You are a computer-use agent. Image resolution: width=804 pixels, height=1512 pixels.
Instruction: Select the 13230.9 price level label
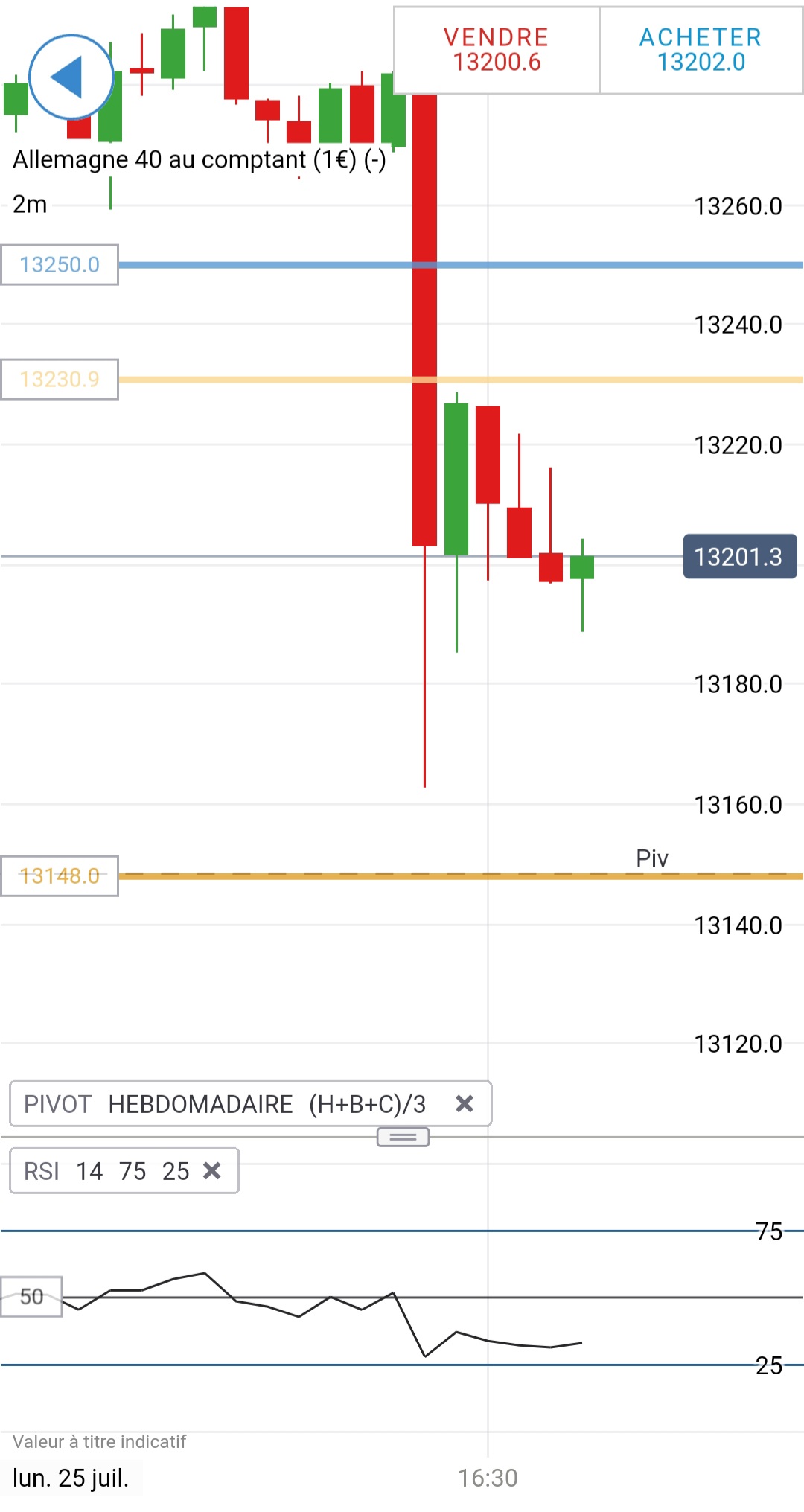[x=60, y=380]
